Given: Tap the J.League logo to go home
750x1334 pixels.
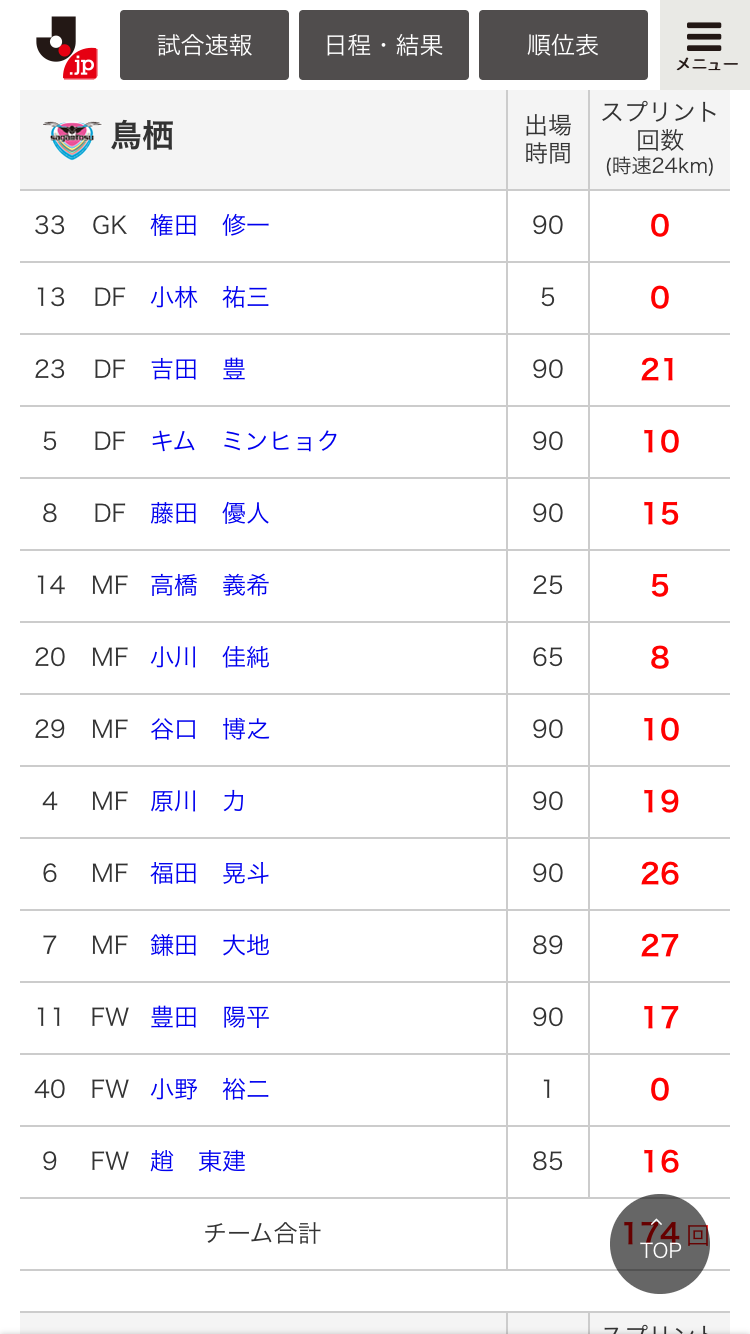Looking at the screenshot, I should (x=66, y=46).
